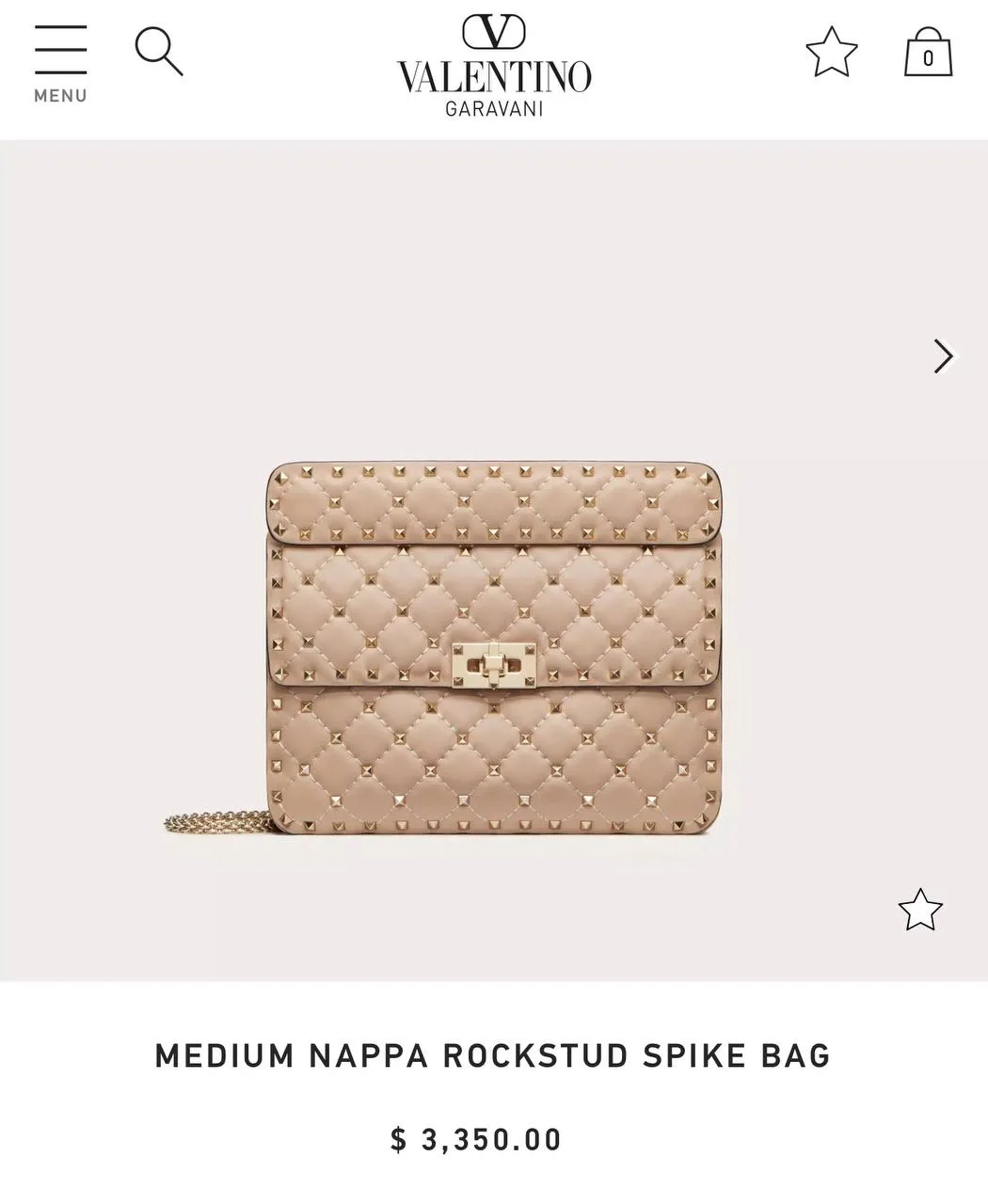
Task: Open the shopping bag
Action: [x=928, y=53]
